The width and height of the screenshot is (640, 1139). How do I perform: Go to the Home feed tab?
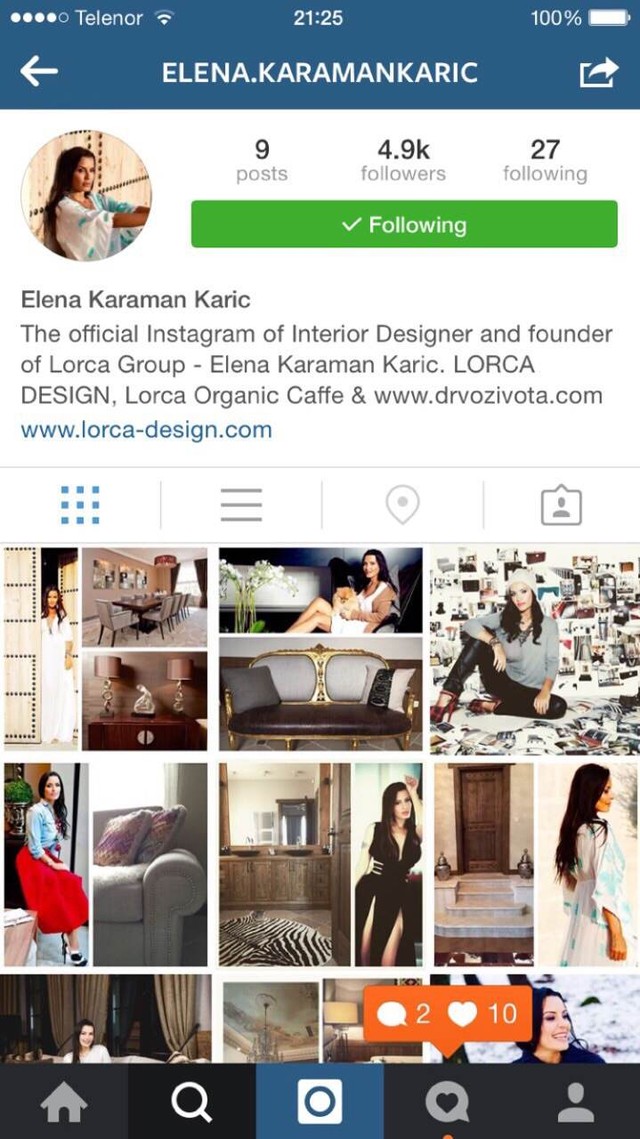(64, 1102)
